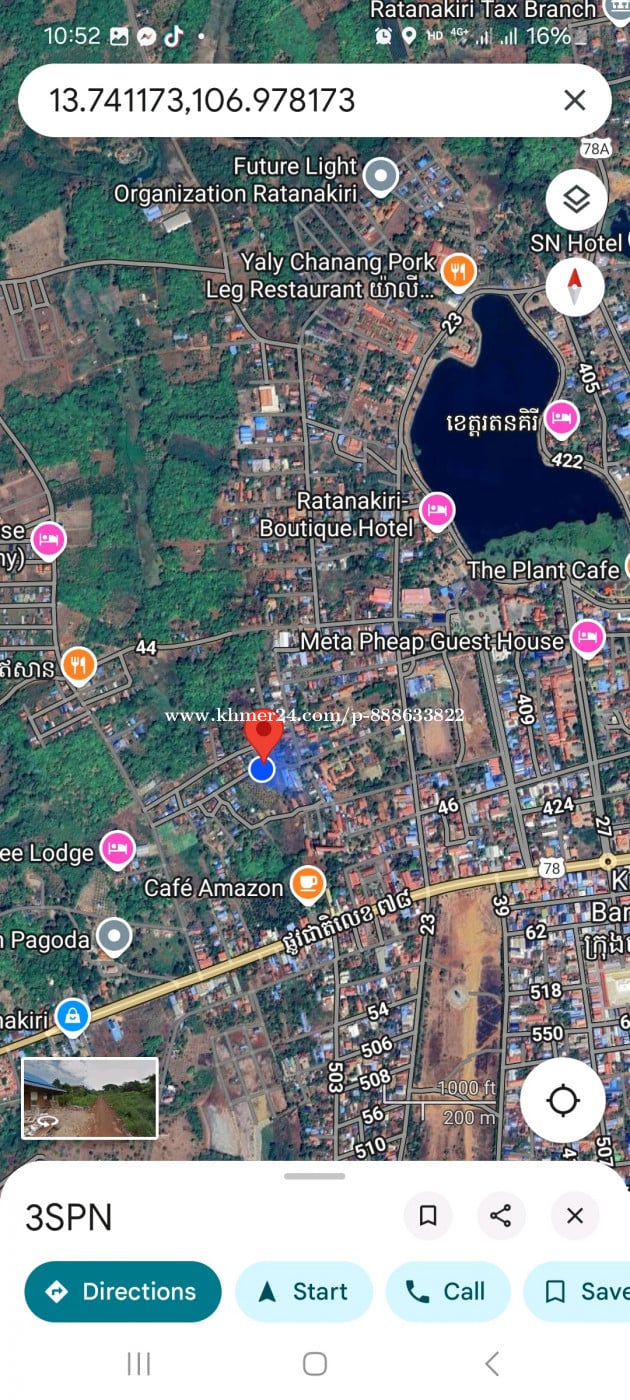The image size is (630, 1400).
Task: Center the map on my location
Action: point(563,1101)
